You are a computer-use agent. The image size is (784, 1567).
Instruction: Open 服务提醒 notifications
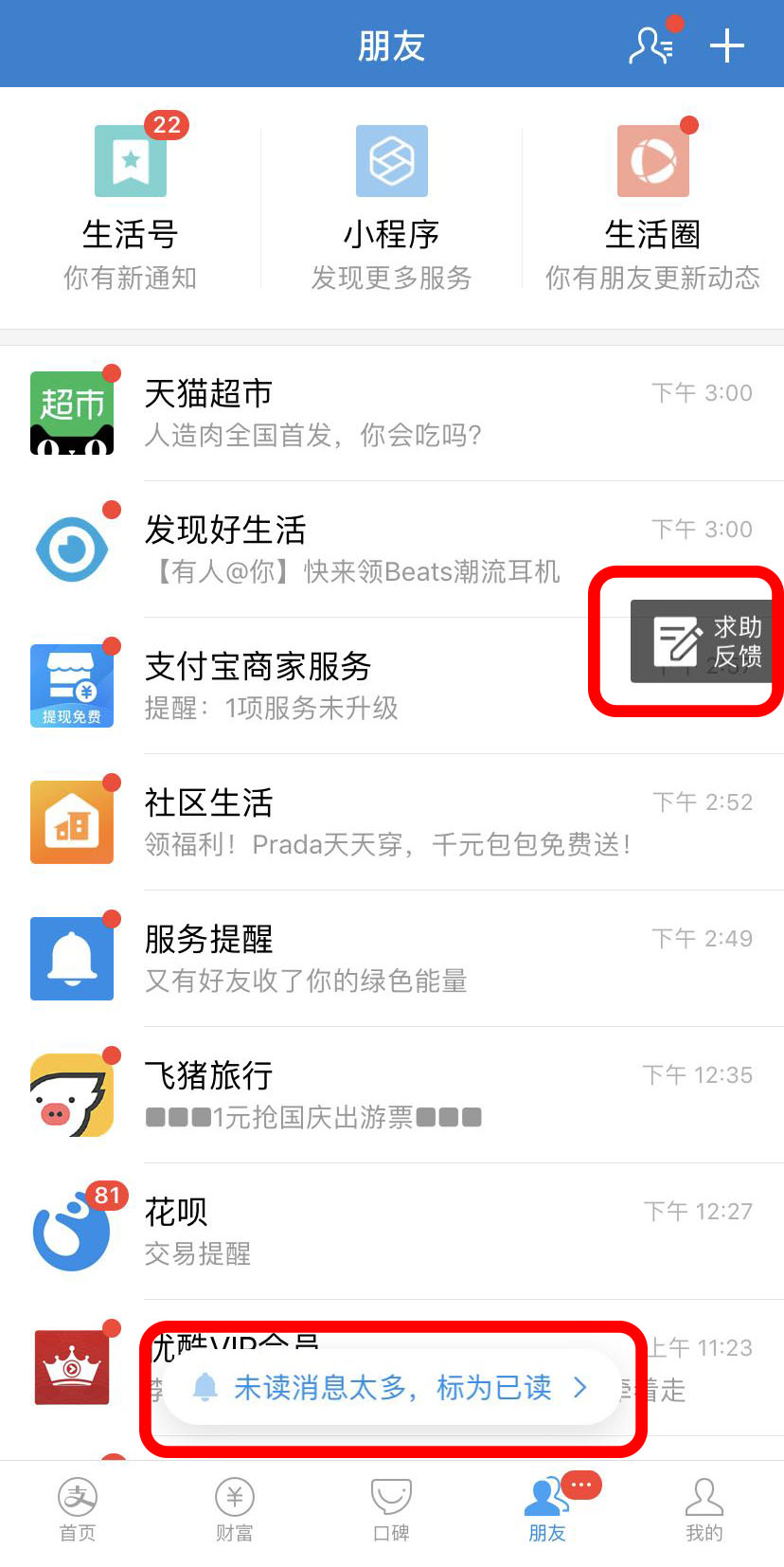click(392, 959)
